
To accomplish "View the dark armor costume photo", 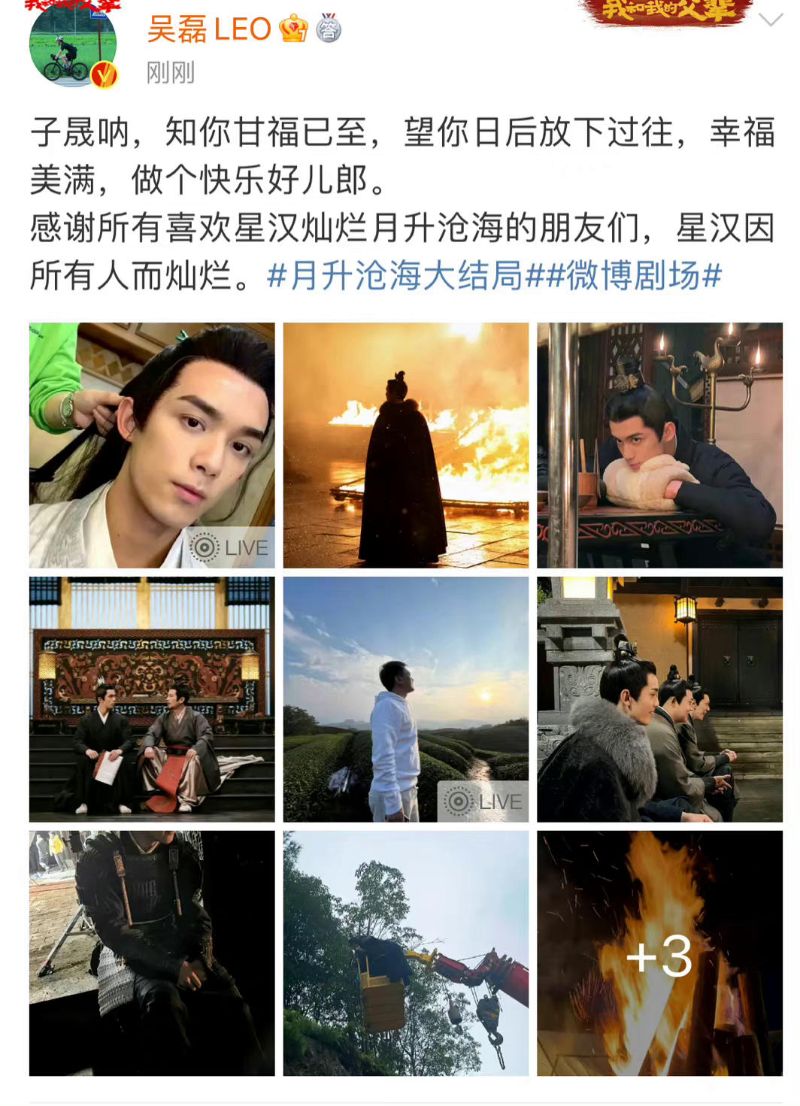I will (152, 953).
